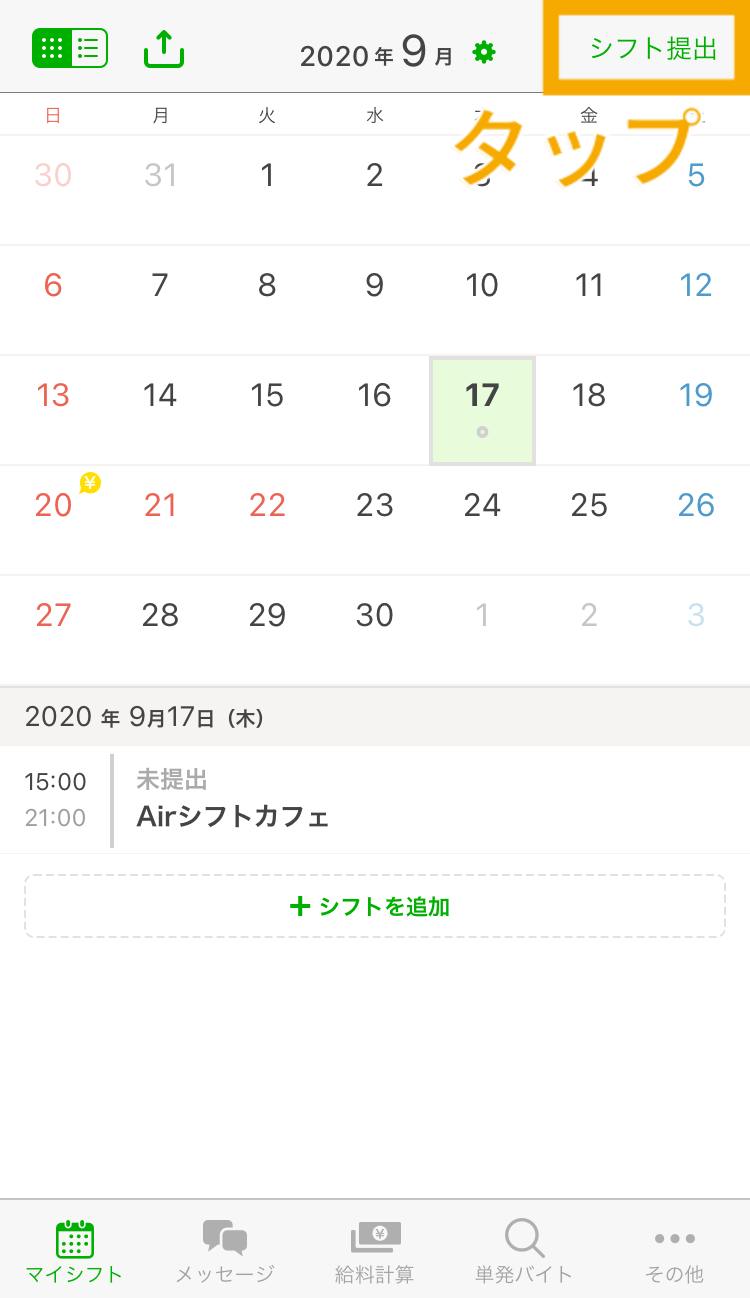Viewport: 750px width, 1298px height.
Task: Tap the yen coin badge on September 20
Action: pos(88,484)
